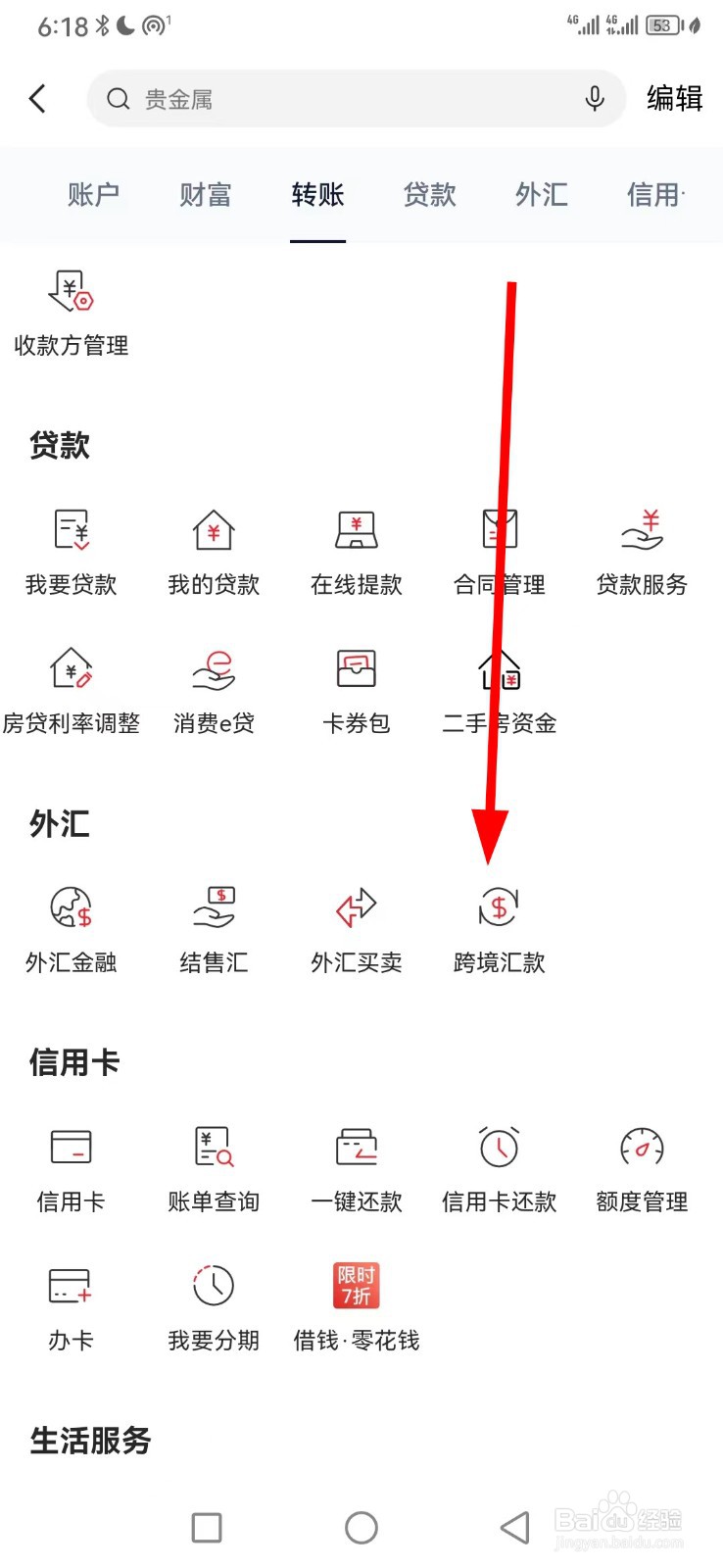723x1568 pixels.
Task: Select 我要贷款 to apply for loan
Action: point(71,549)
